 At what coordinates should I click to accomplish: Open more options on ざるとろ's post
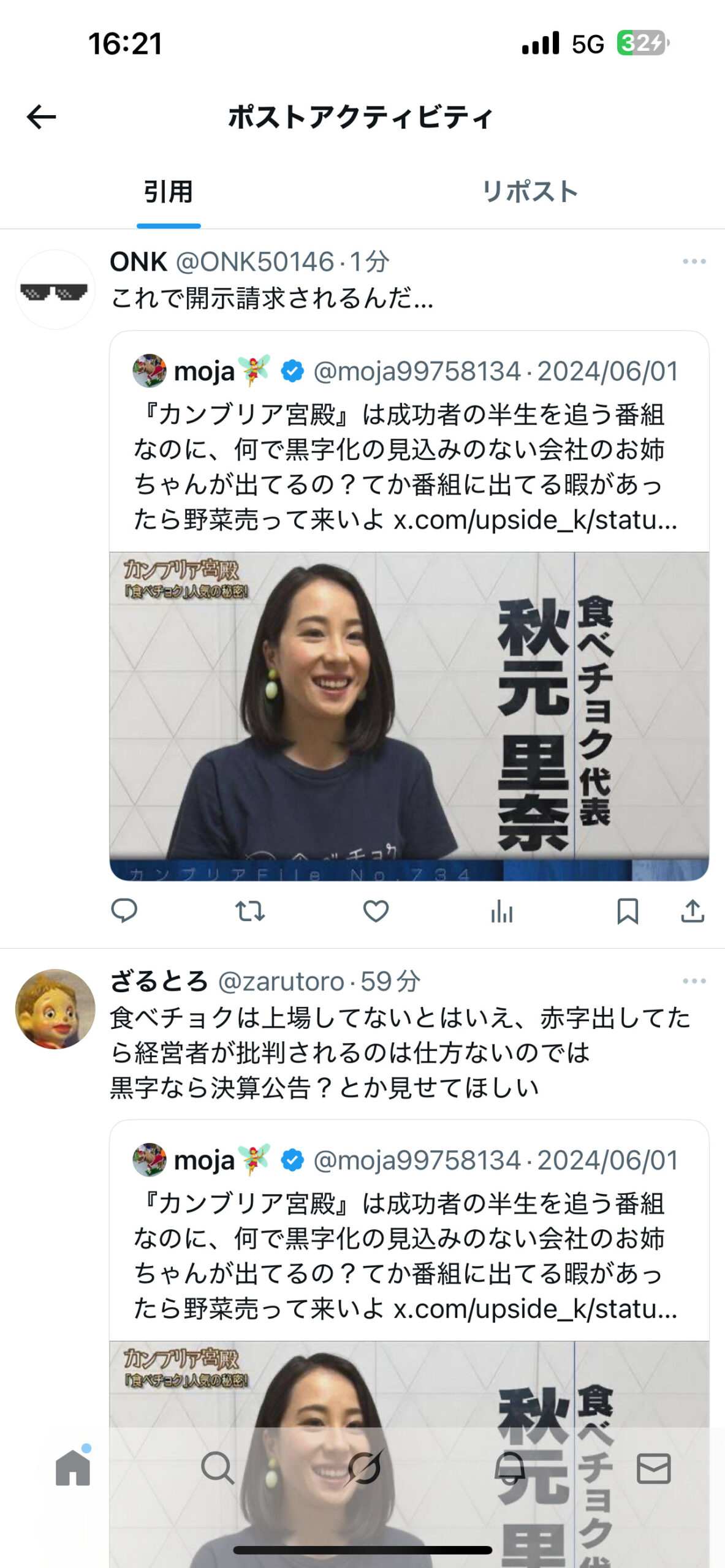[x=694, y=981]
